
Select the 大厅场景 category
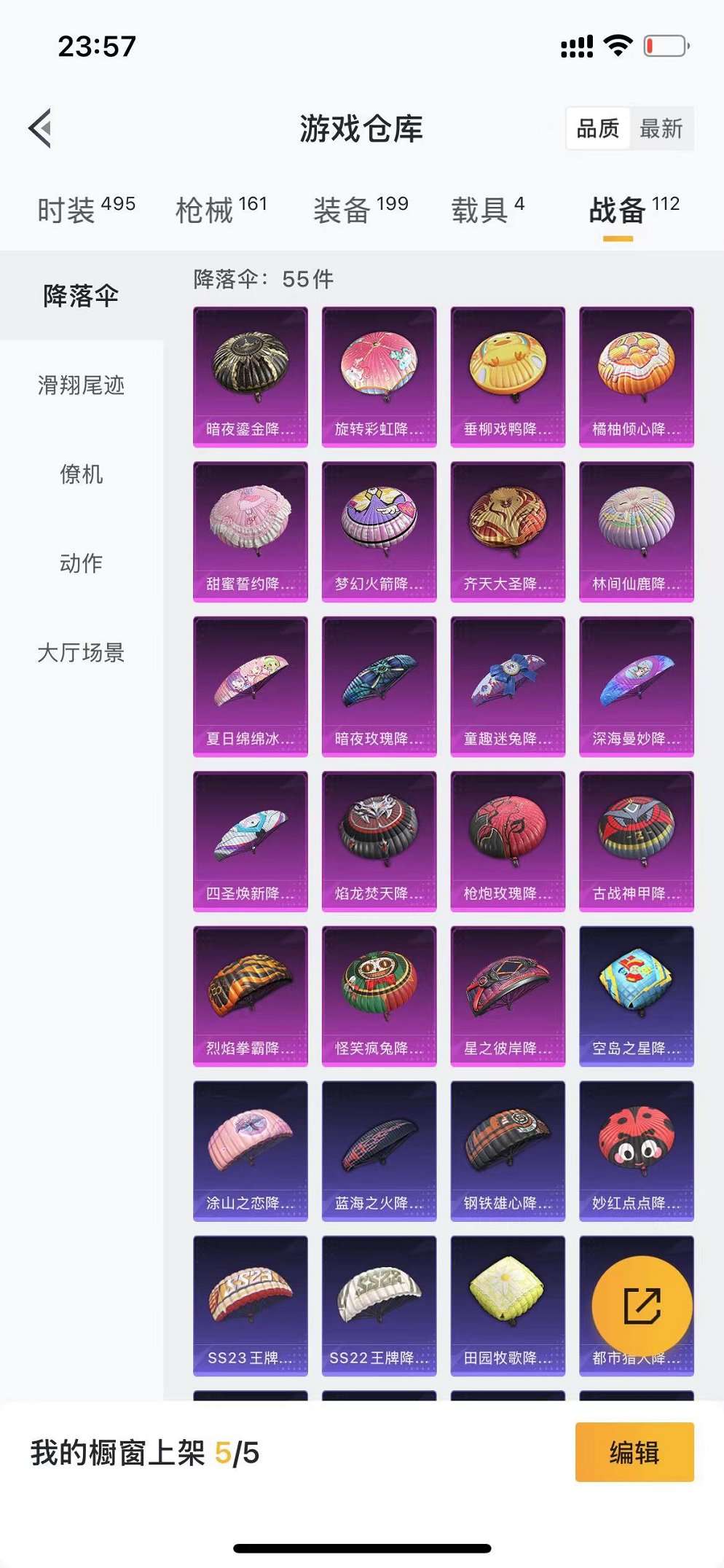pos(82,652)
